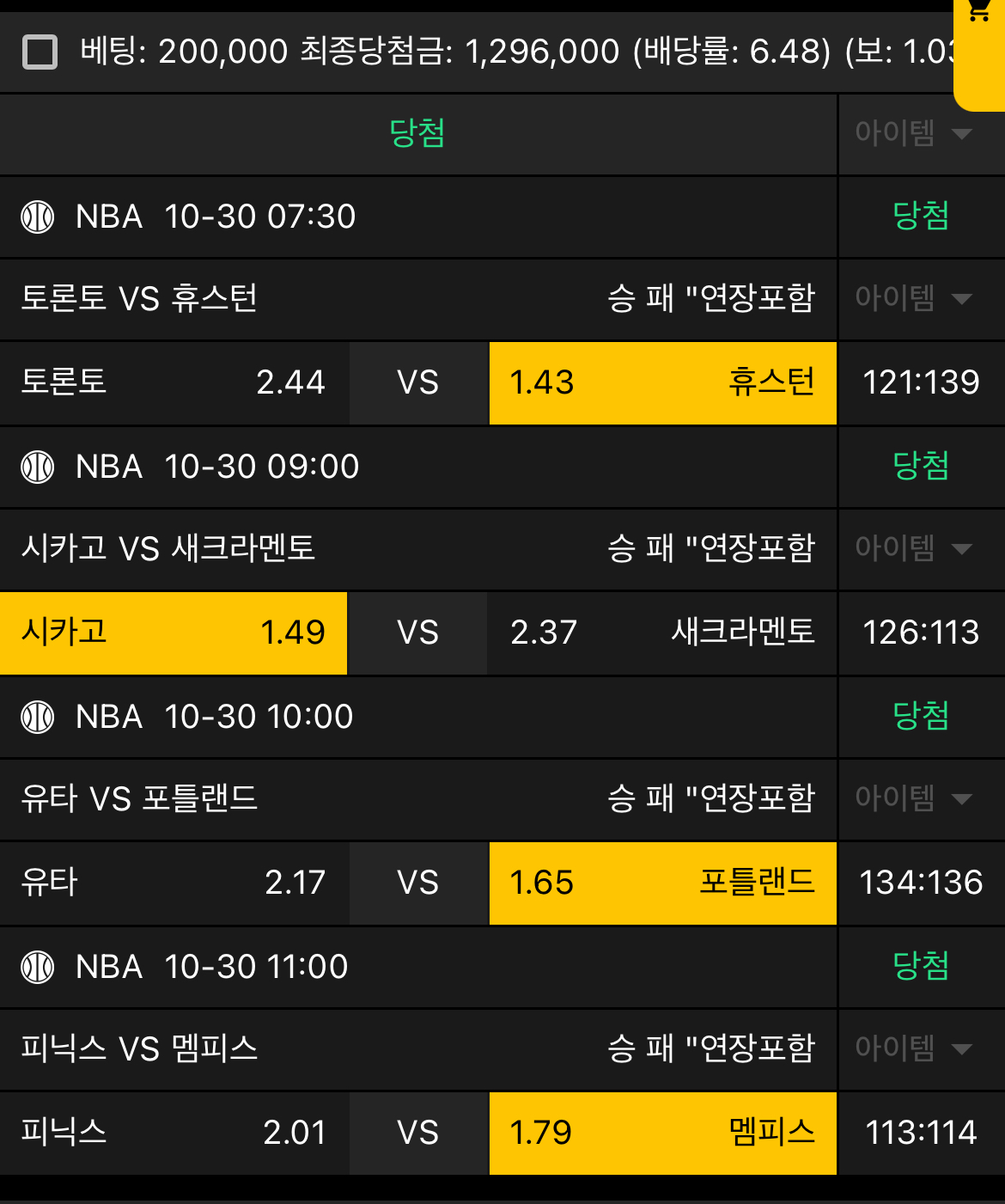Click the 121:139 final score display
This screenshot has height=1204, width=1005.
click(x=921, y=383)
